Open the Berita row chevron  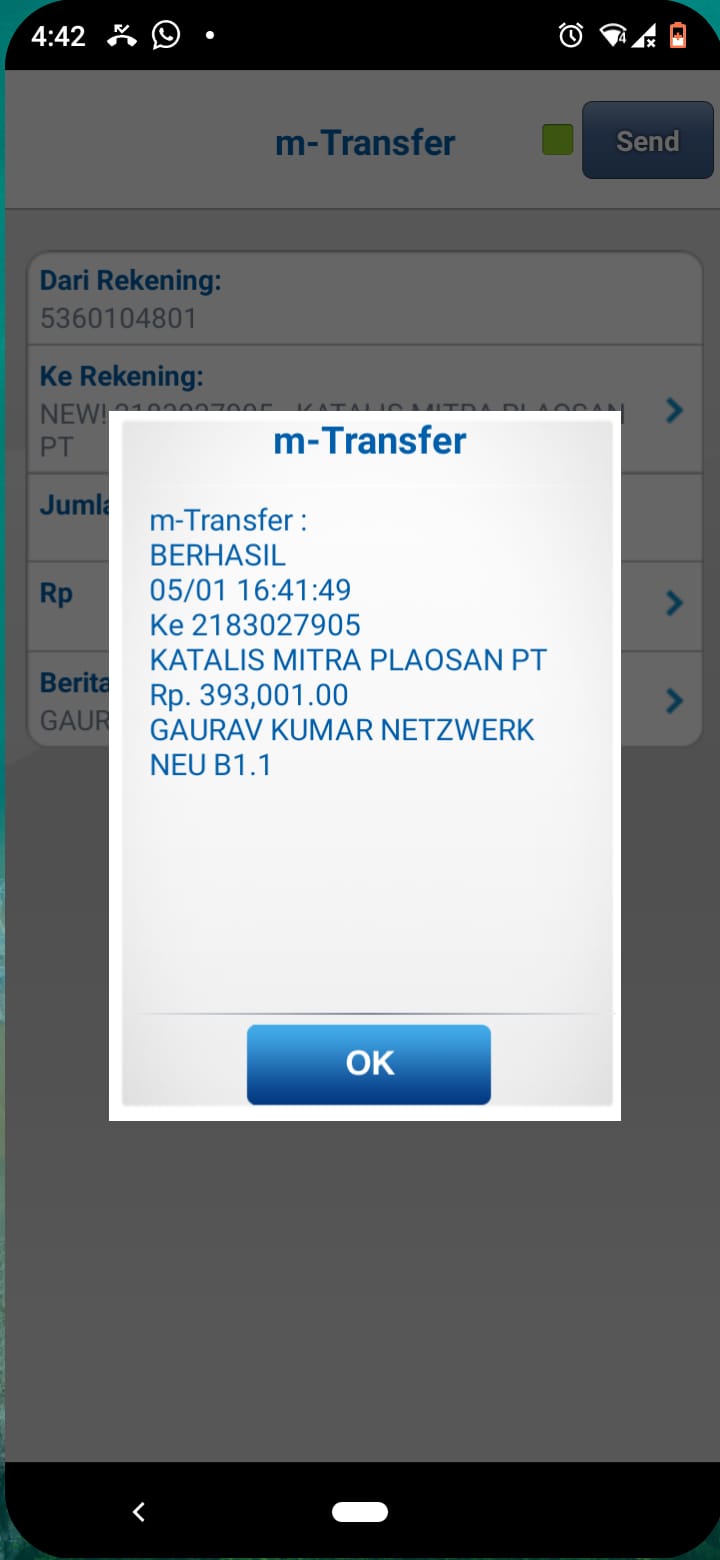tap(675, 700)
